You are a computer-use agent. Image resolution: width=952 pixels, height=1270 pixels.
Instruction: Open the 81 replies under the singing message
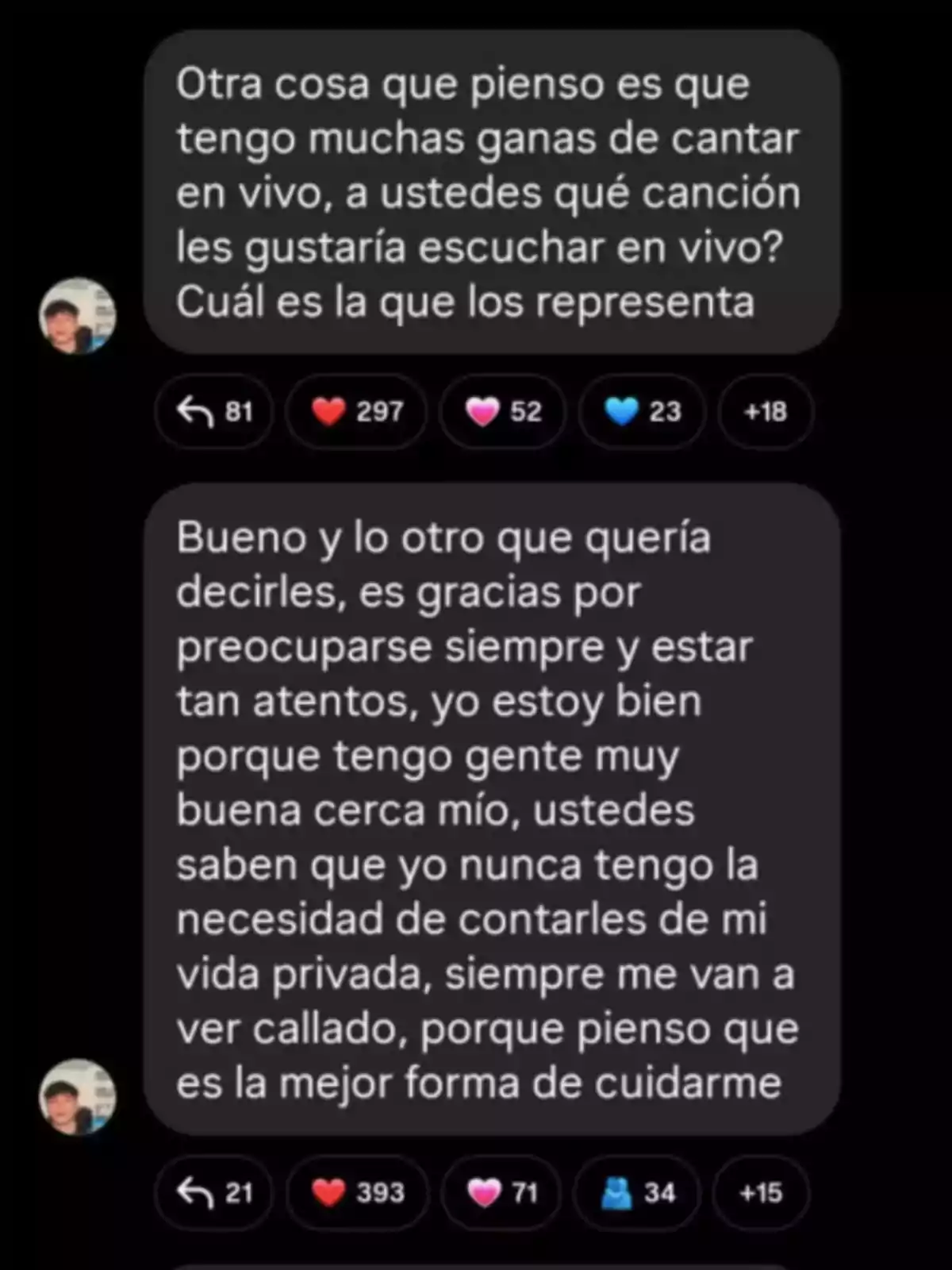pyautogui.click(x=214, y=412)
